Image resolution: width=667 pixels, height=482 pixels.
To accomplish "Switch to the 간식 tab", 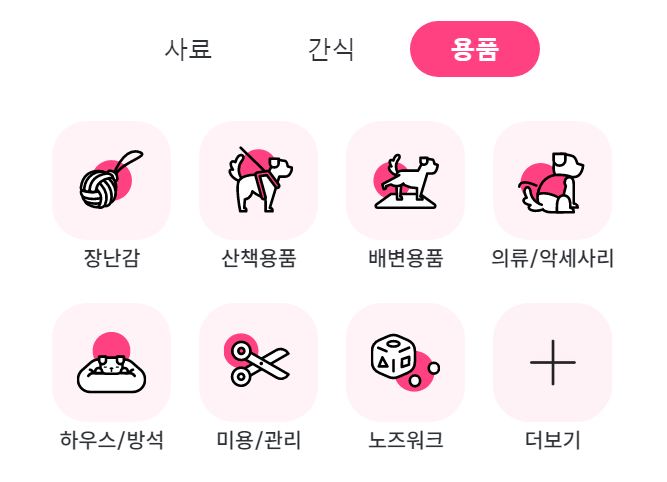I will pyautogui.click(x=331, y=49).
